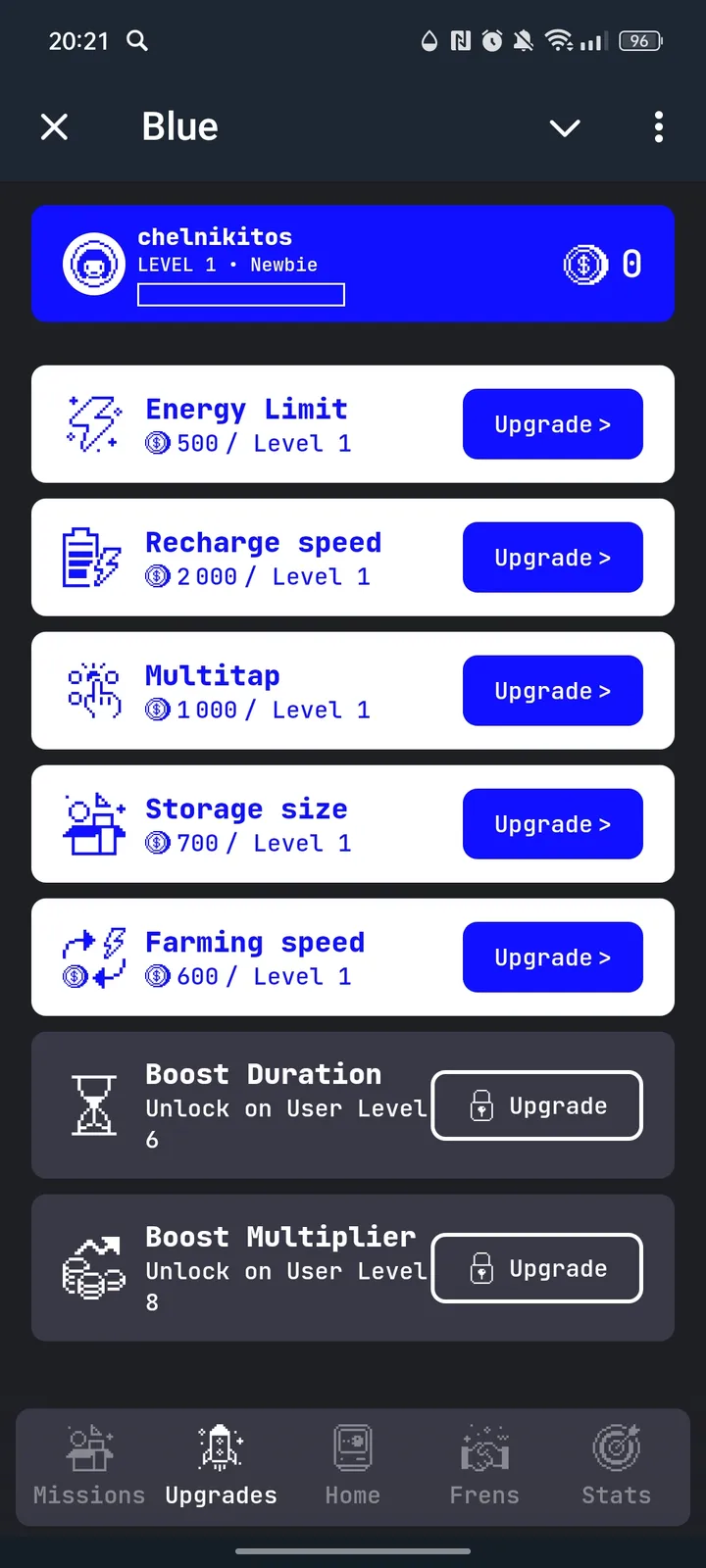The height and width of the screenshot is (1568, 706).
Task: Click the chelnikitos profile avatar
Action: pyautogui.click(x=93, y=263)
